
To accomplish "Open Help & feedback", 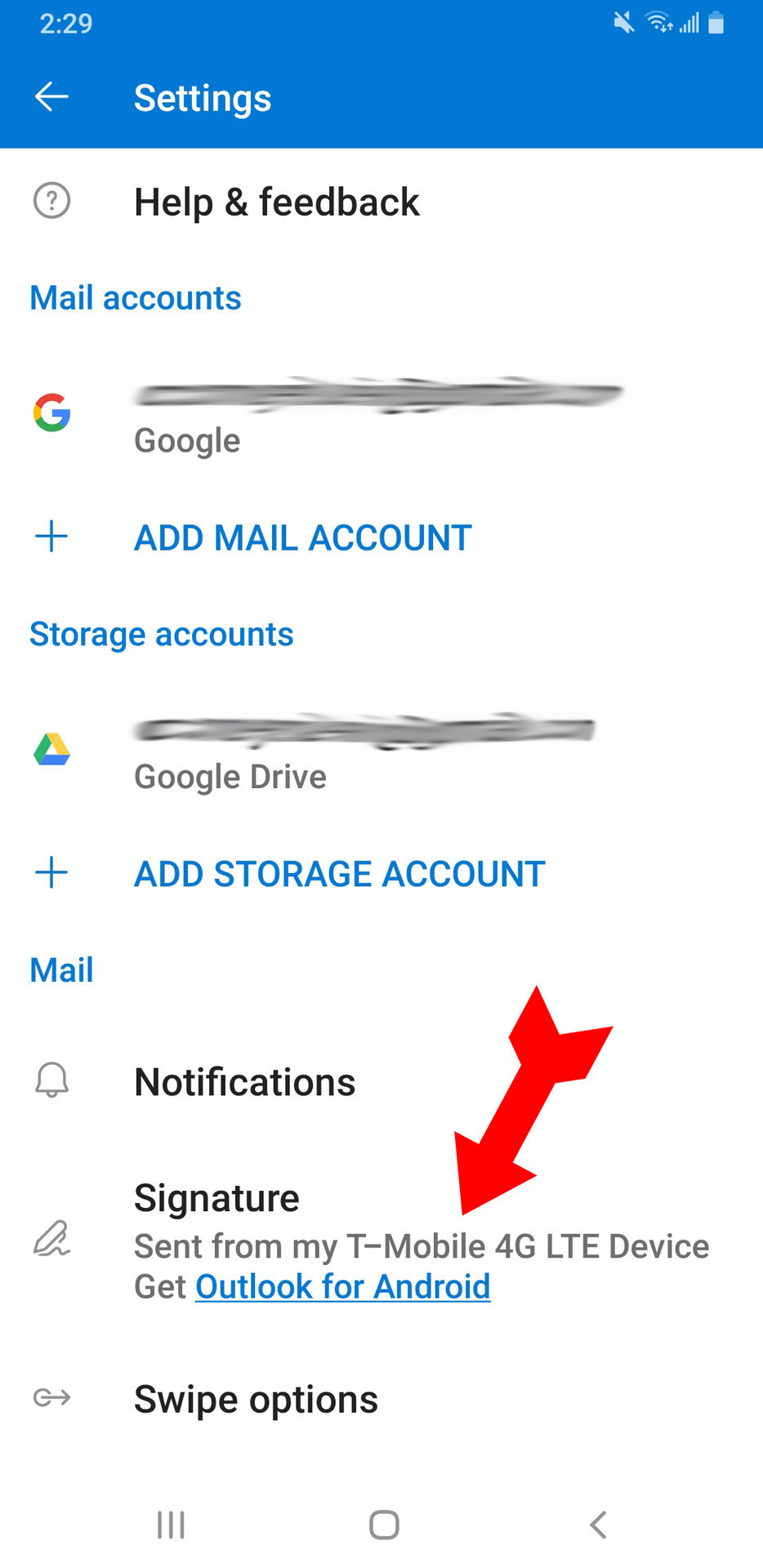I will point(276,203).
